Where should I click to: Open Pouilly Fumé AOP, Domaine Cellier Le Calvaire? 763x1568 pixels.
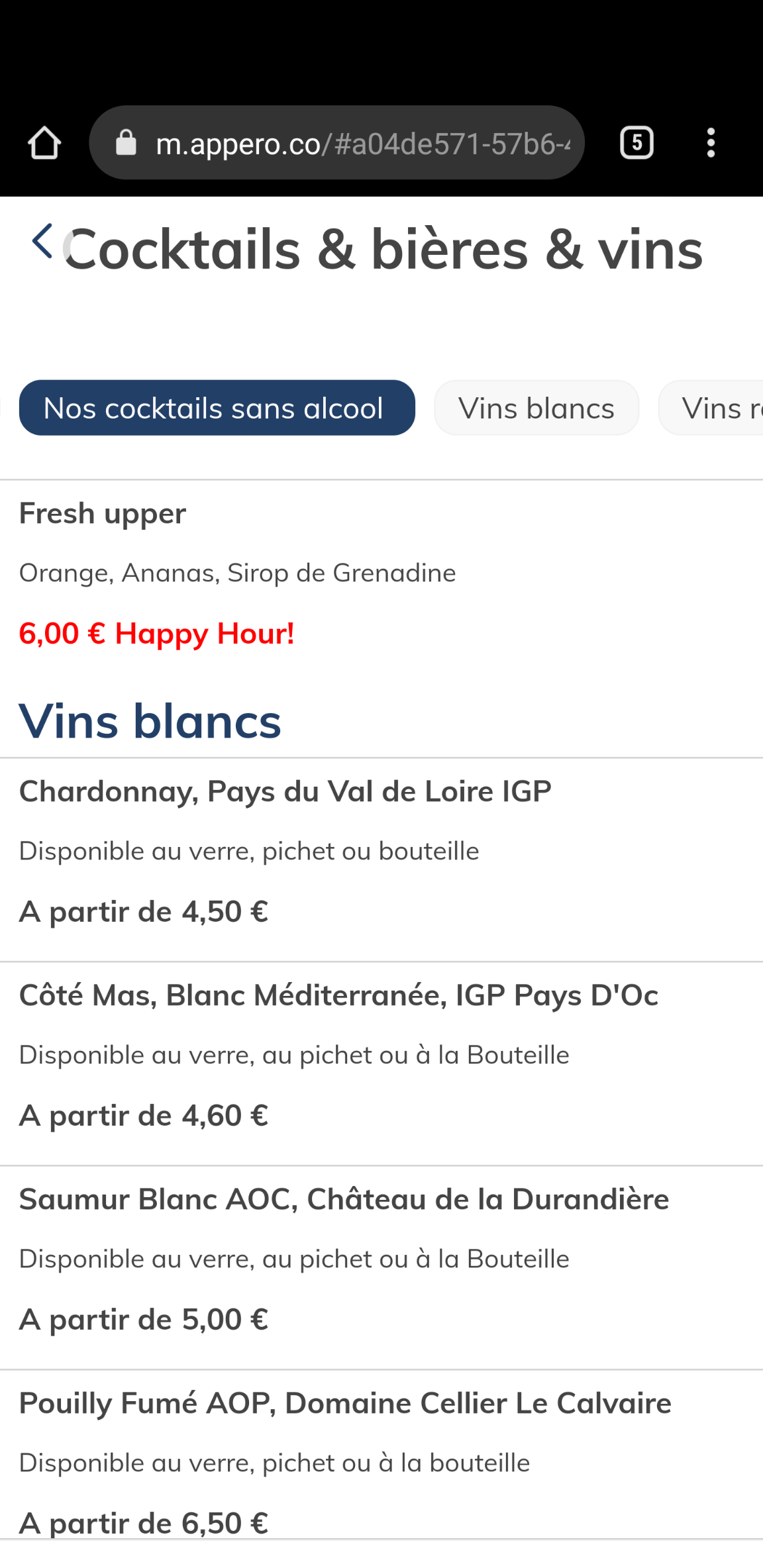coord(344,1404)
